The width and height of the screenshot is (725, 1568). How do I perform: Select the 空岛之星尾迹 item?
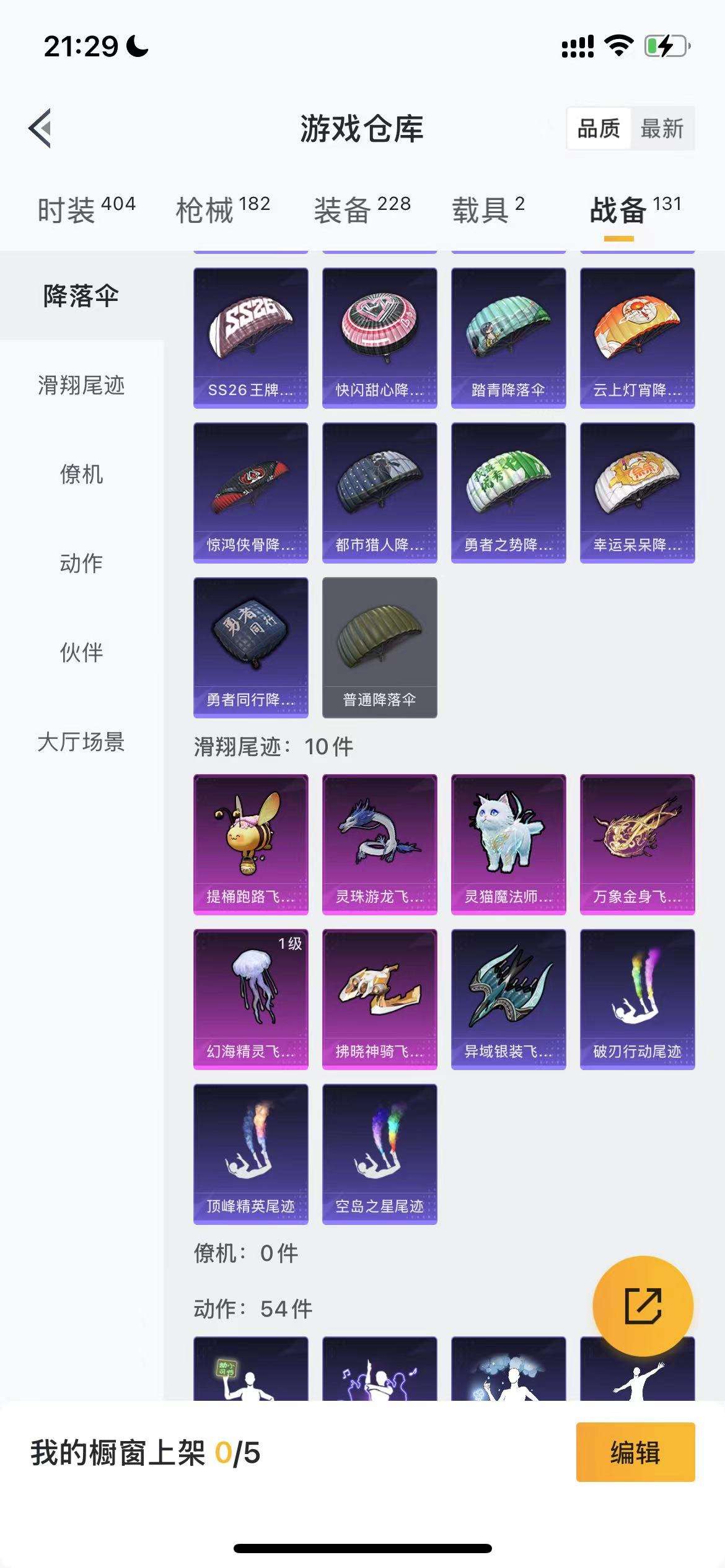[x=379, y=1154]
